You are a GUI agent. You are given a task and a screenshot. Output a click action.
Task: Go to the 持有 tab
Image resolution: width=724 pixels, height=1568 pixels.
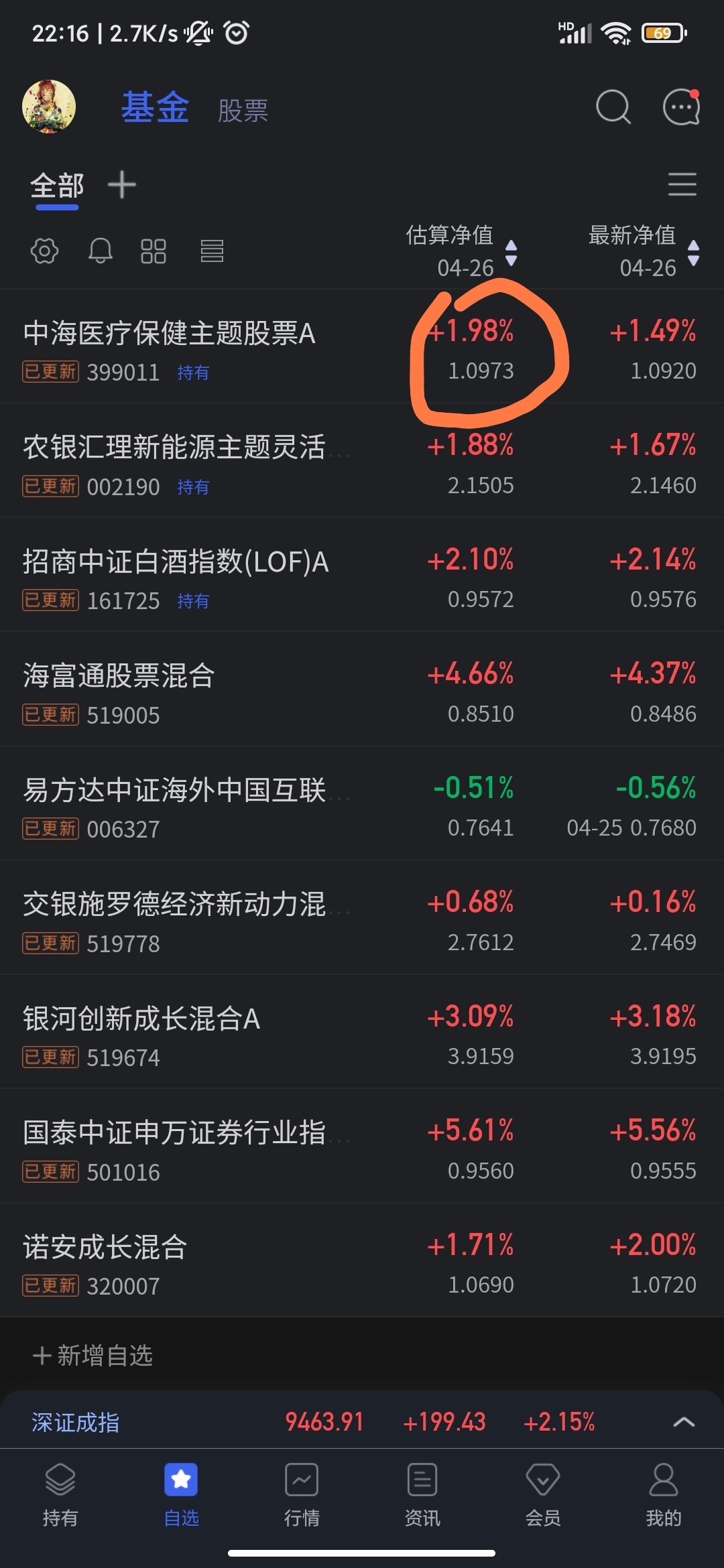click(x=60, y=1489)
